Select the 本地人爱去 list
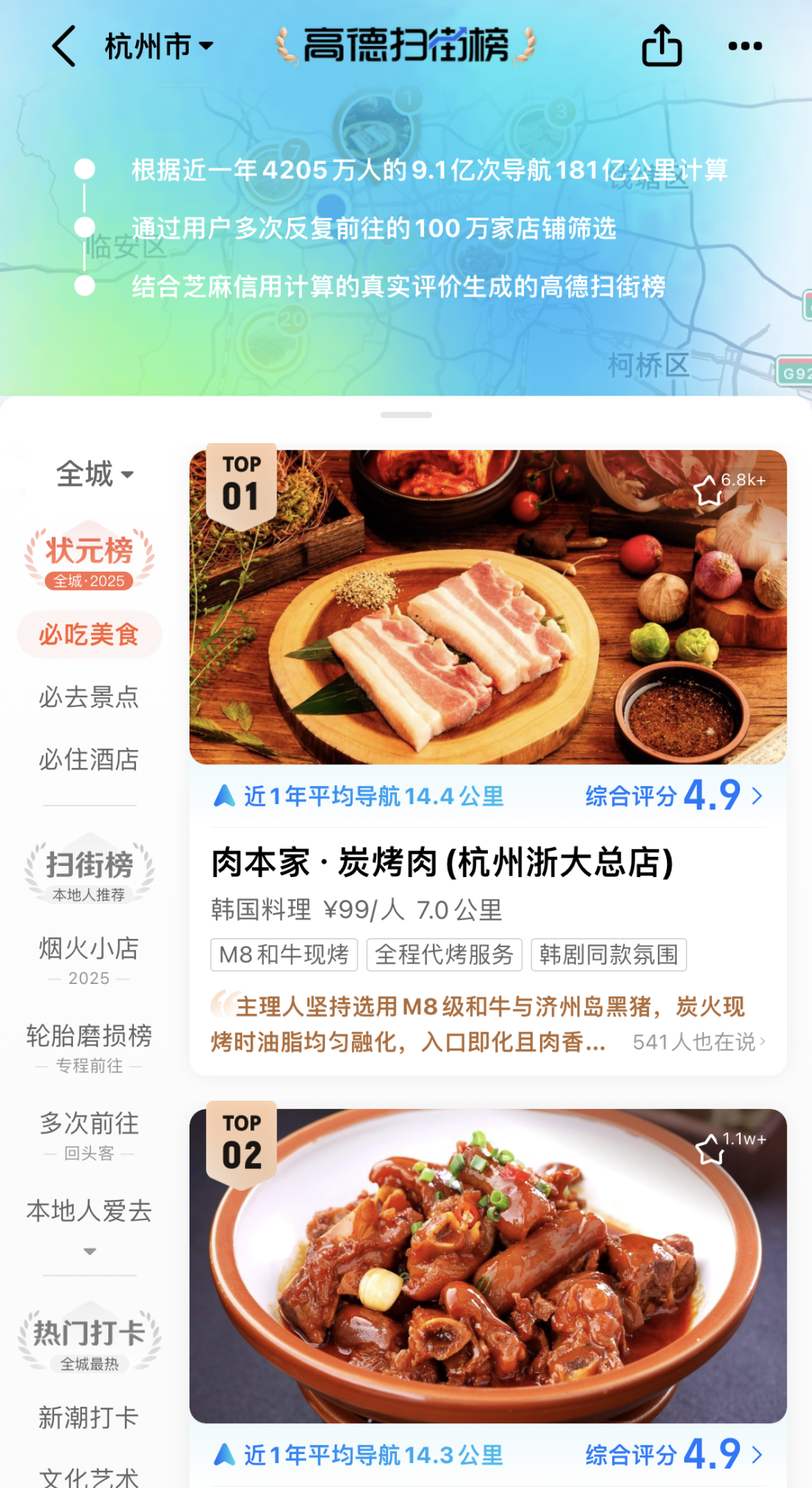The height and width of the screenshot is (1488, 812). coord(89,1211)
